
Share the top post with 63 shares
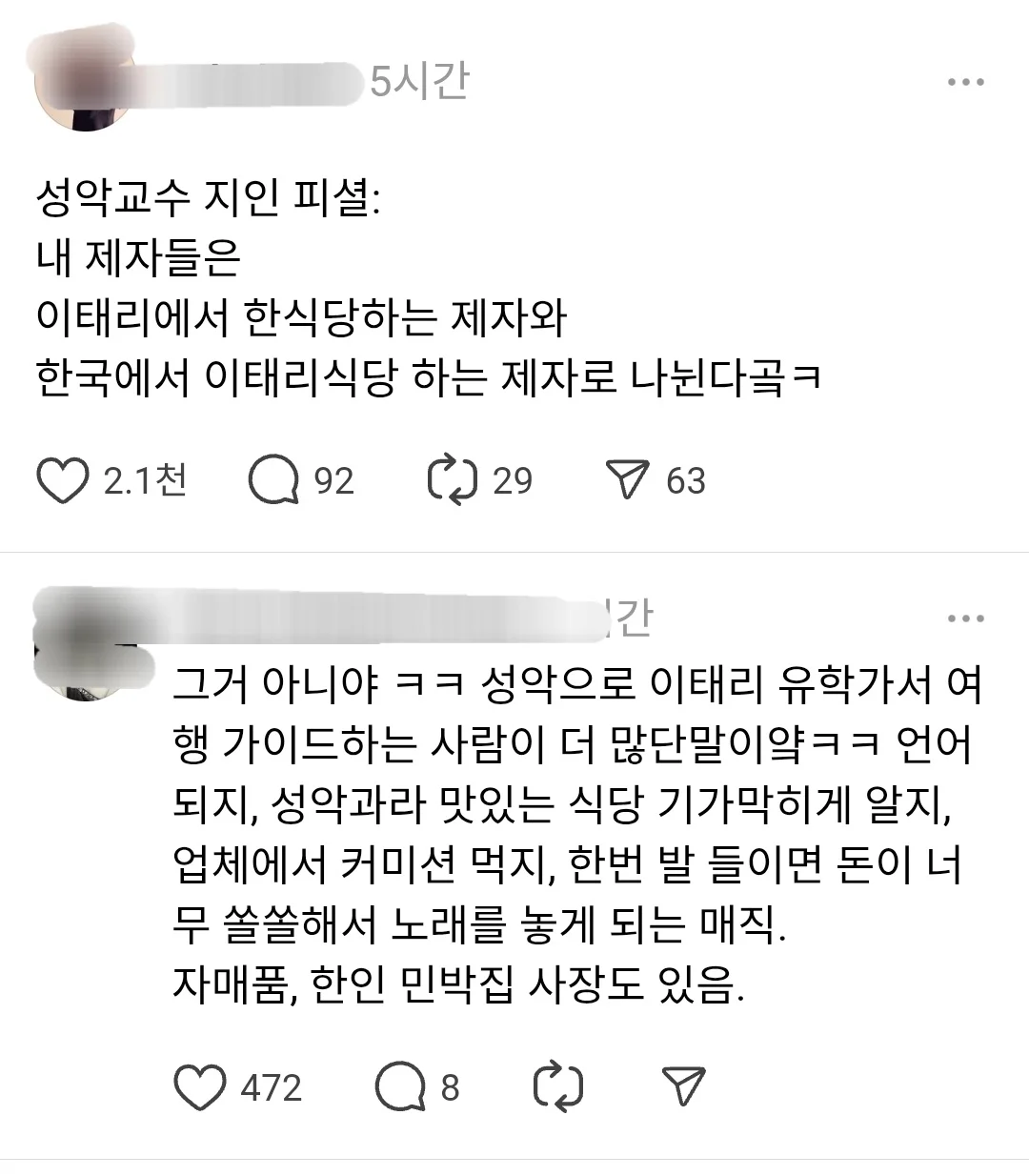(x=628, y=480)
